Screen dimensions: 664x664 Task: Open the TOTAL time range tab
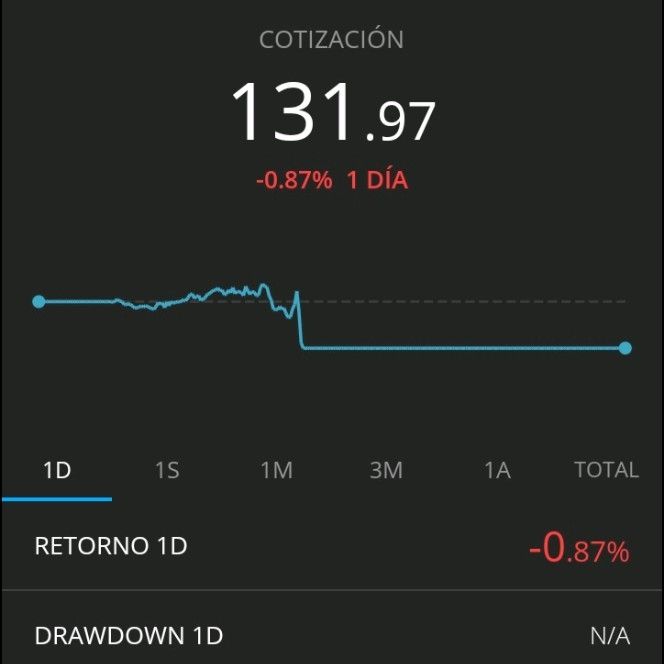[x=606, y=470]
